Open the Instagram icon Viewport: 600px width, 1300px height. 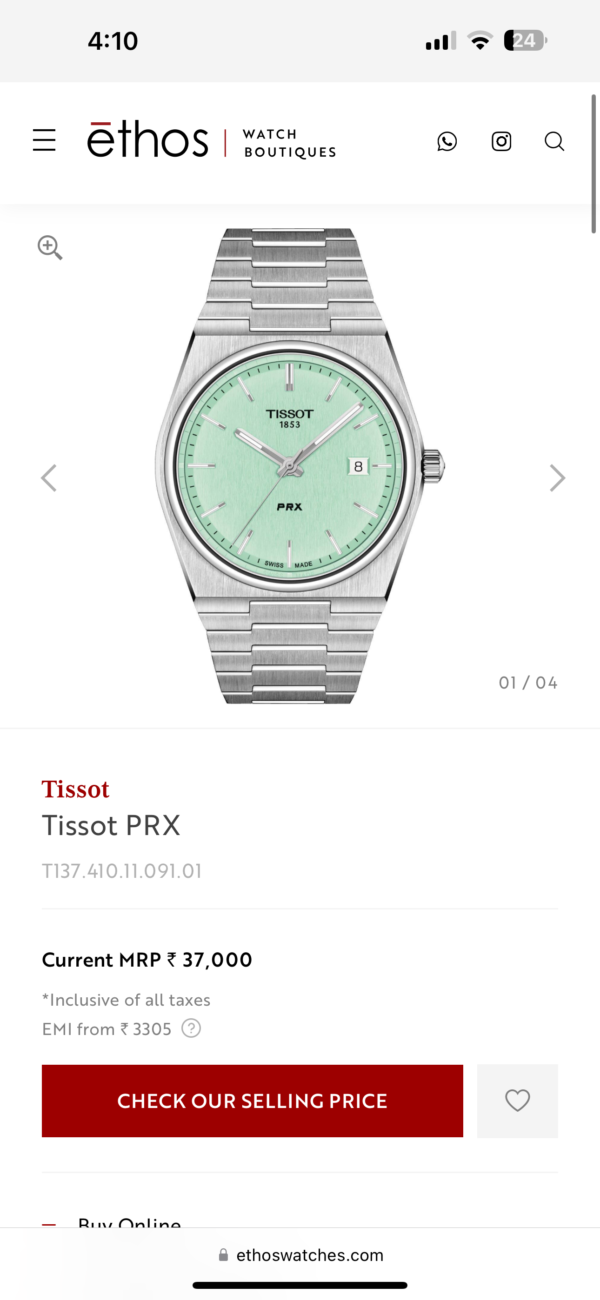[x=501, y=141]
